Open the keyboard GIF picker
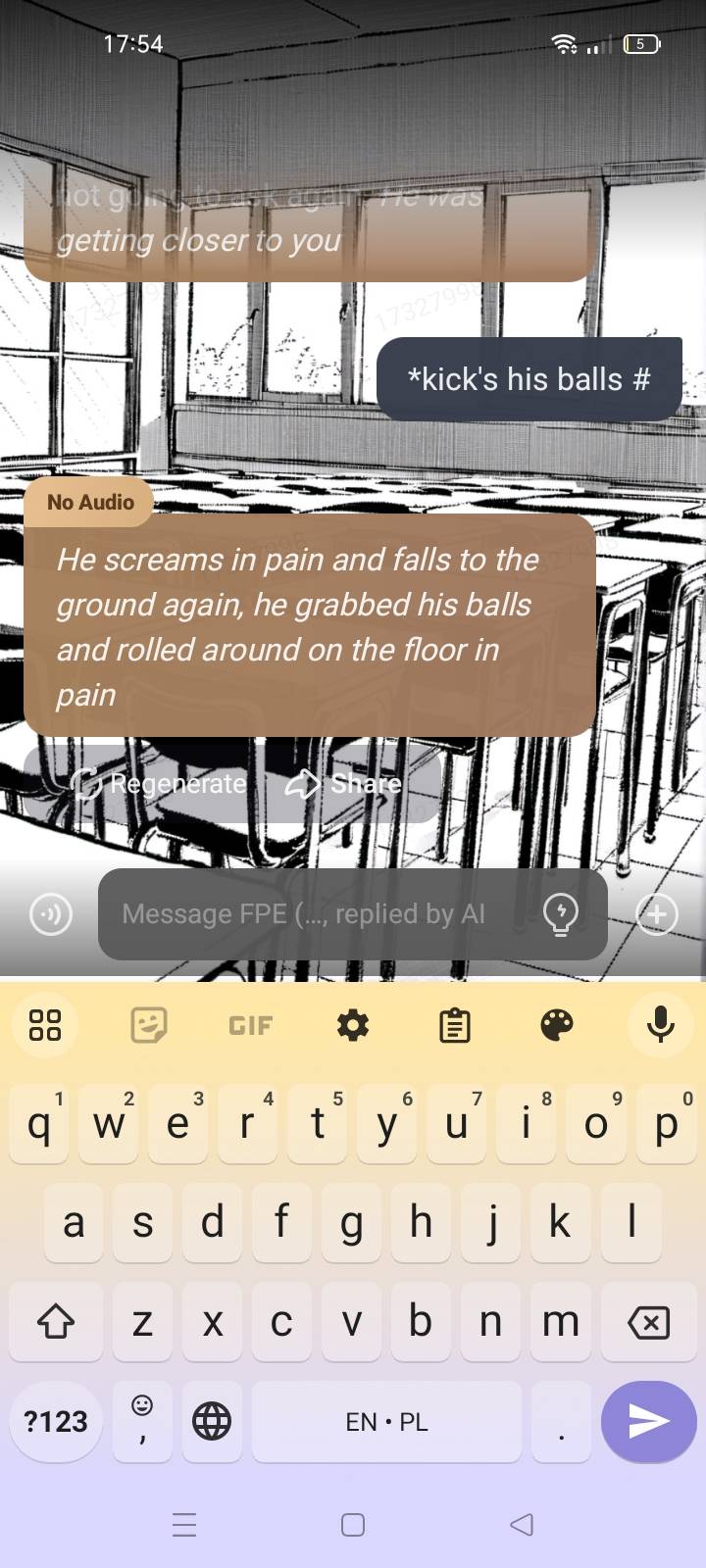 pos(250,1025)
